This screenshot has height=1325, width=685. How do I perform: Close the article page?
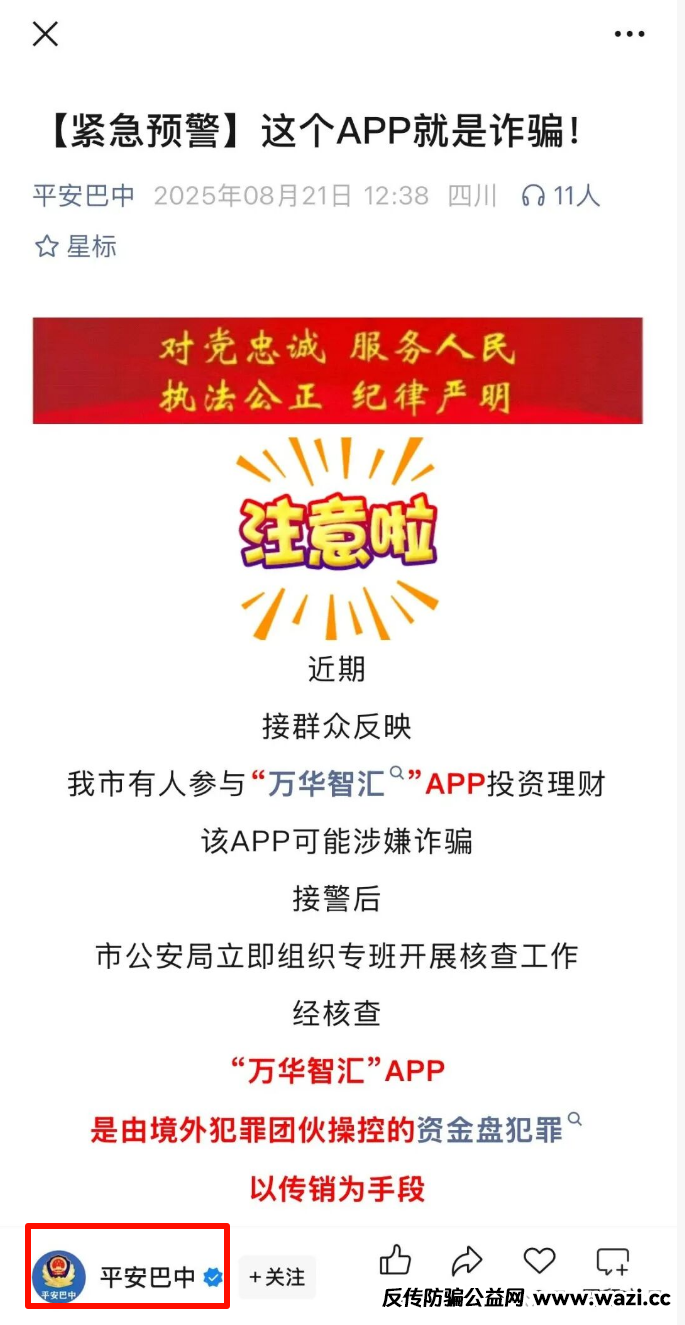45,34
